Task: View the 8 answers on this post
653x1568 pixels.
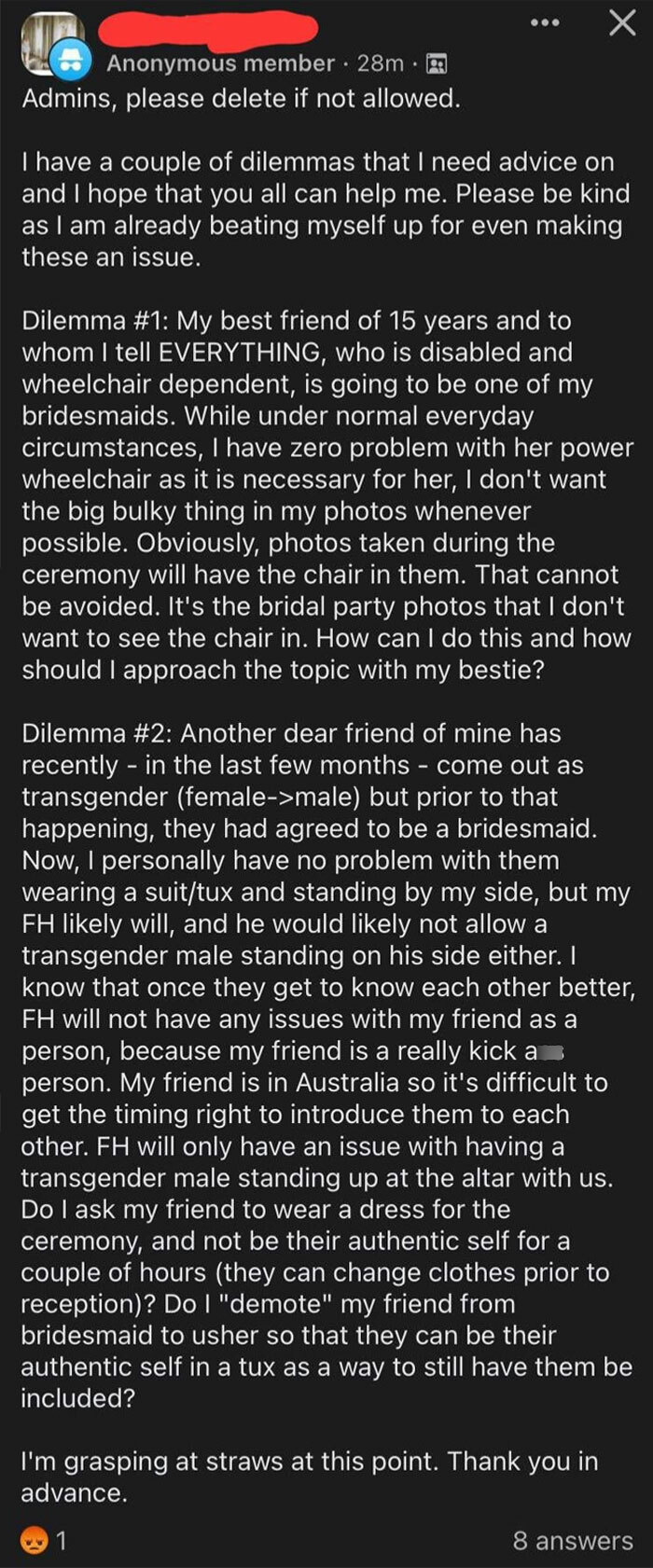Action: (x=572, y=1540)
